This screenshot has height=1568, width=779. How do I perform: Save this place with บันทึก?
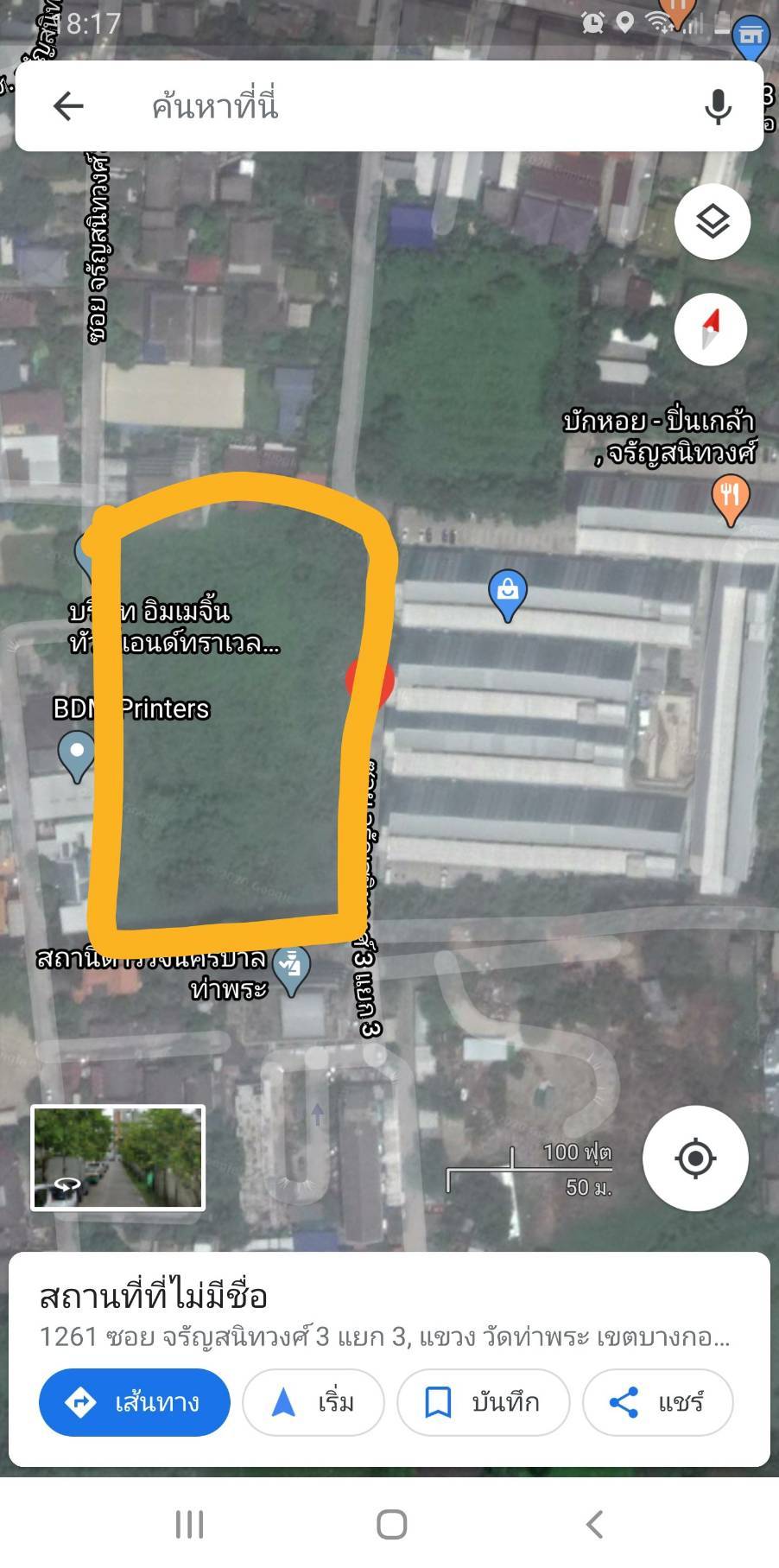[x=483, y=1402]
